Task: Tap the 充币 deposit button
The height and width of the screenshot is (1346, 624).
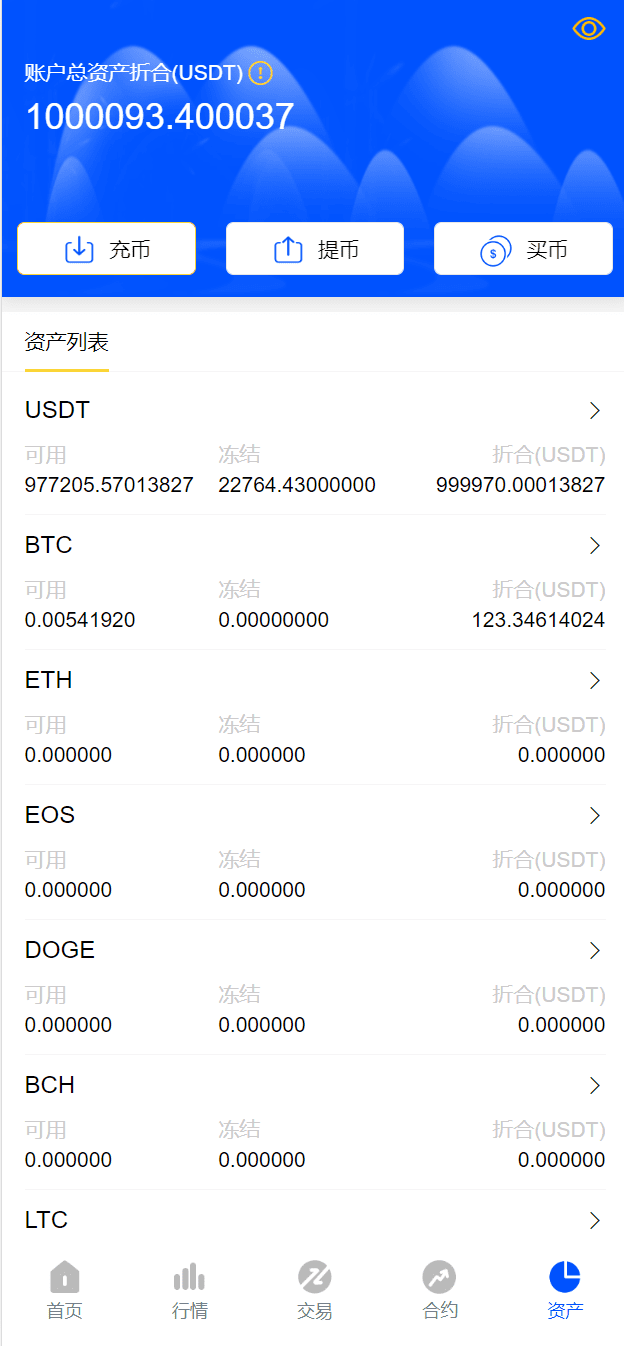Action: tap(106, 249)
